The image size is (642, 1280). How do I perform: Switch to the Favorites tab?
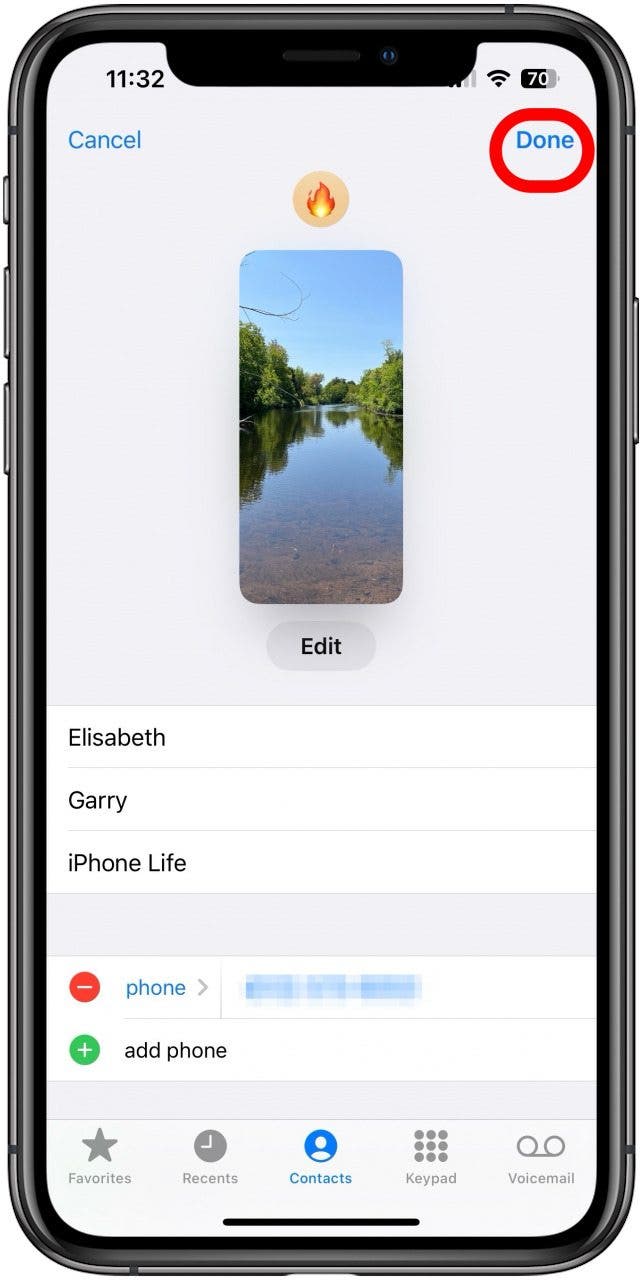(x=100, y=1157)
